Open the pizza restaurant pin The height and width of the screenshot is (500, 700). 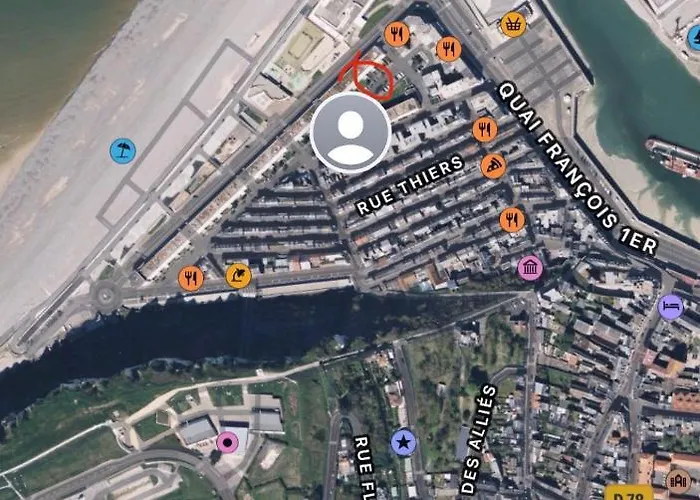pyautogui.click(x=493, y=166)
